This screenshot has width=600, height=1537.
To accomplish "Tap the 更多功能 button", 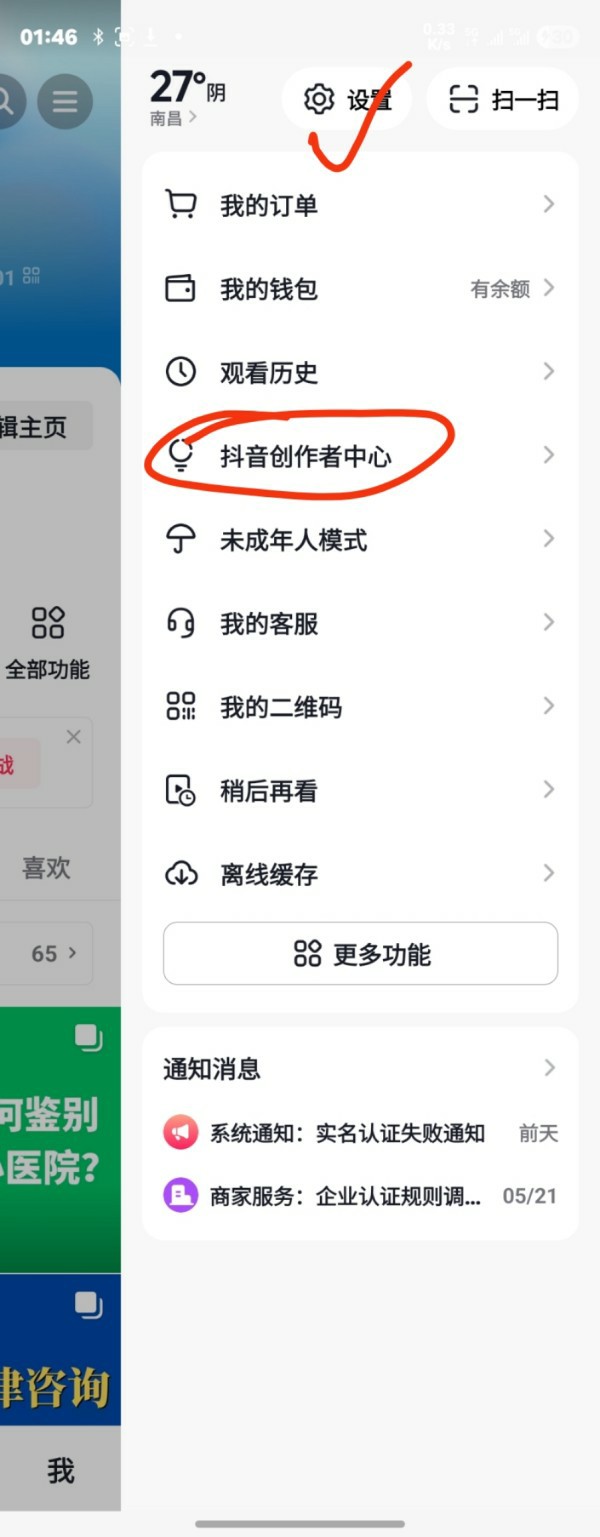I will click(x=360, y=954).
